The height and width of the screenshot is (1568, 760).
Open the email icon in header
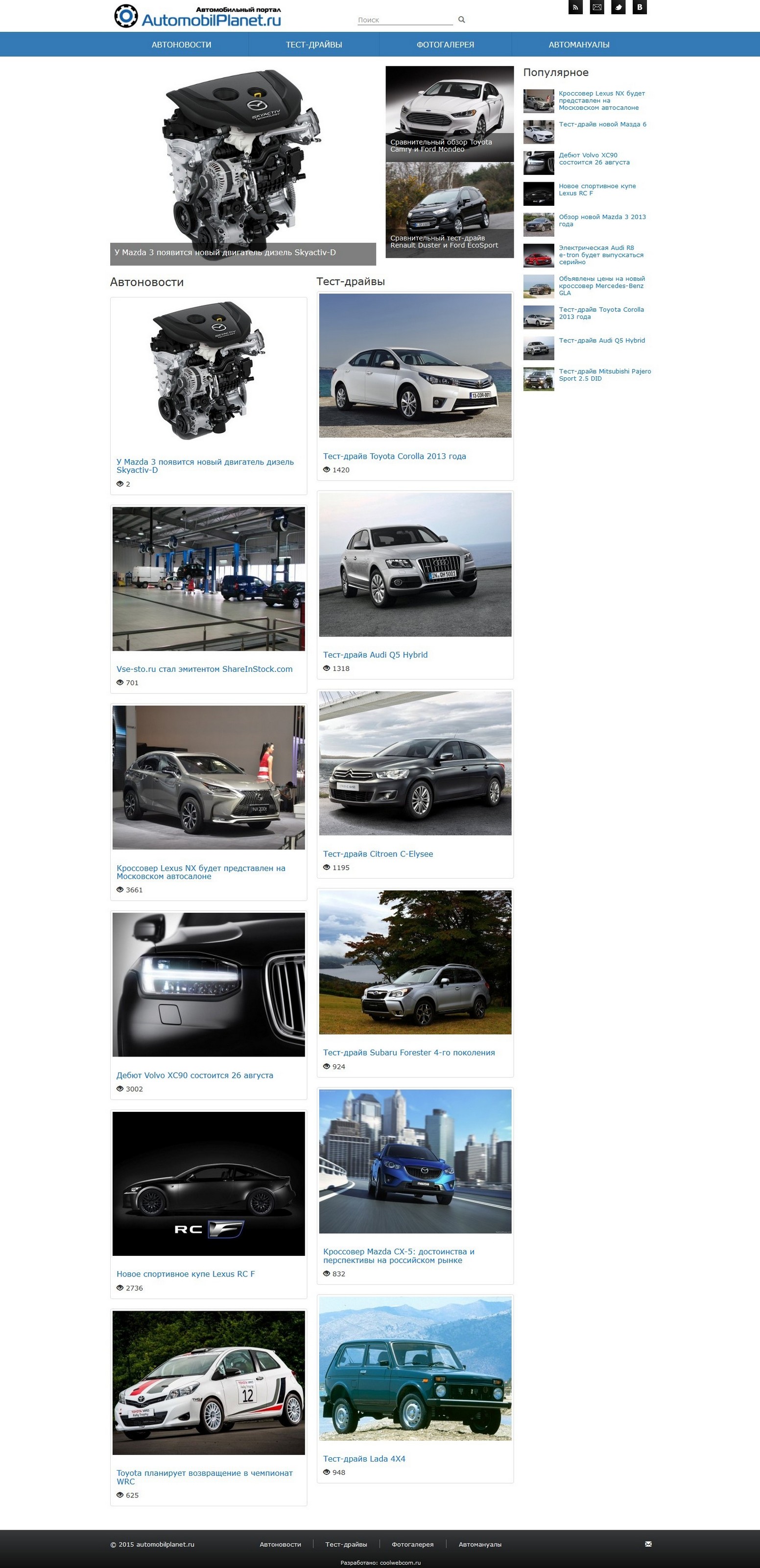tap(597, 7)
